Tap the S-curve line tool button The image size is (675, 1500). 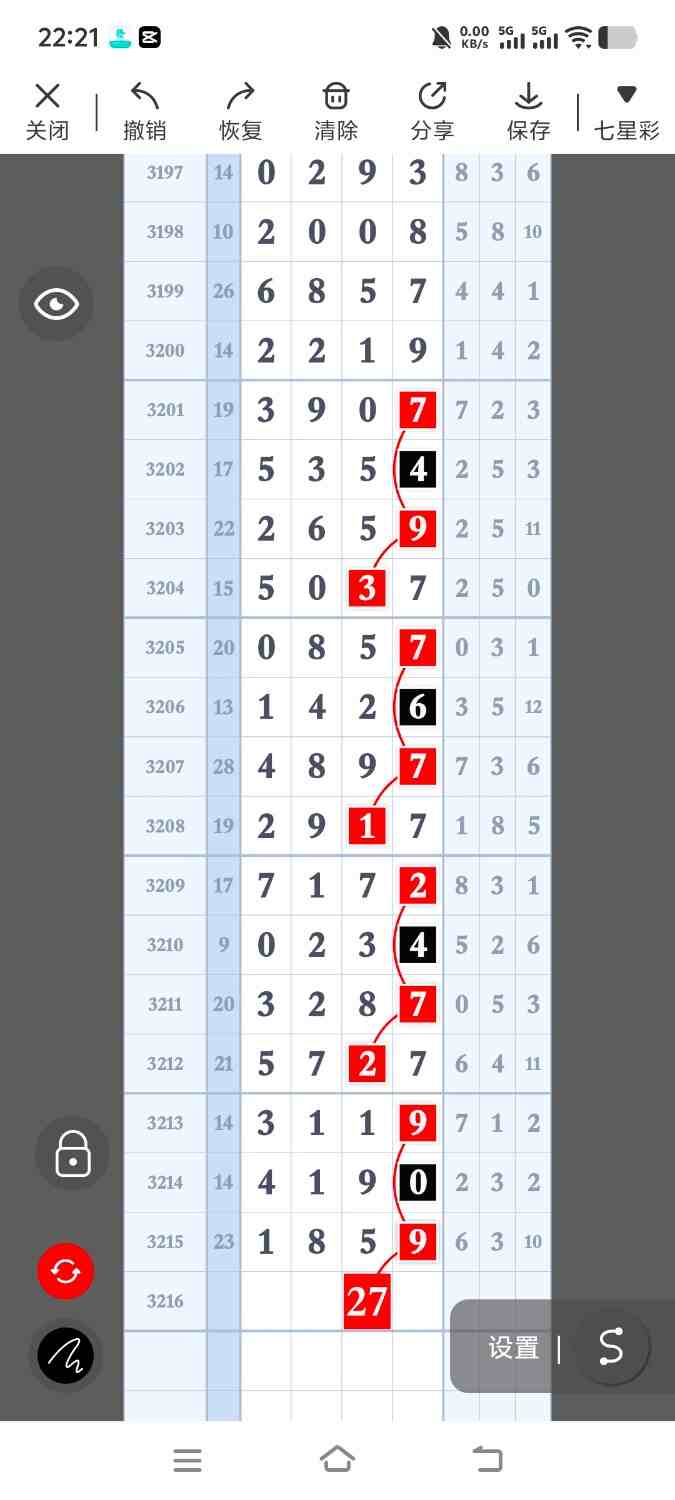tap(610, 1347)
